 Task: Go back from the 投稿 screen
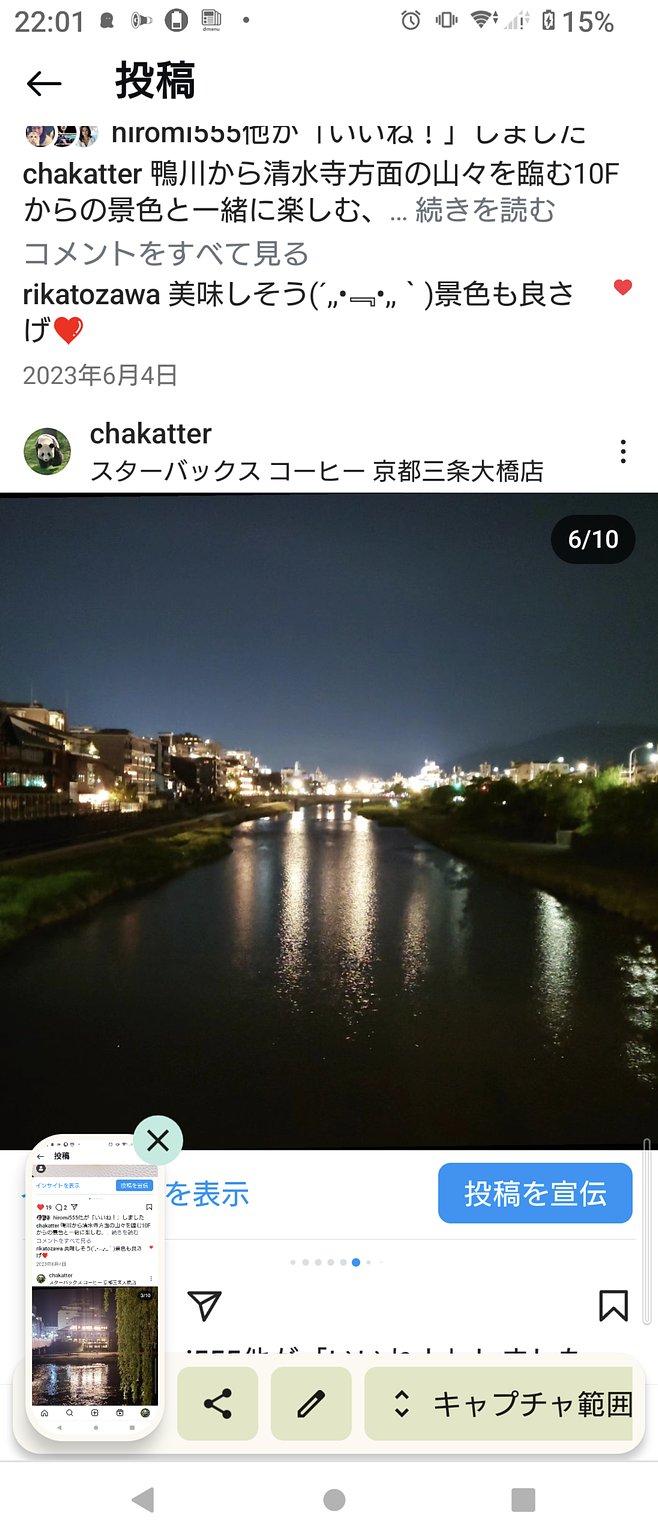coord(44,83)
